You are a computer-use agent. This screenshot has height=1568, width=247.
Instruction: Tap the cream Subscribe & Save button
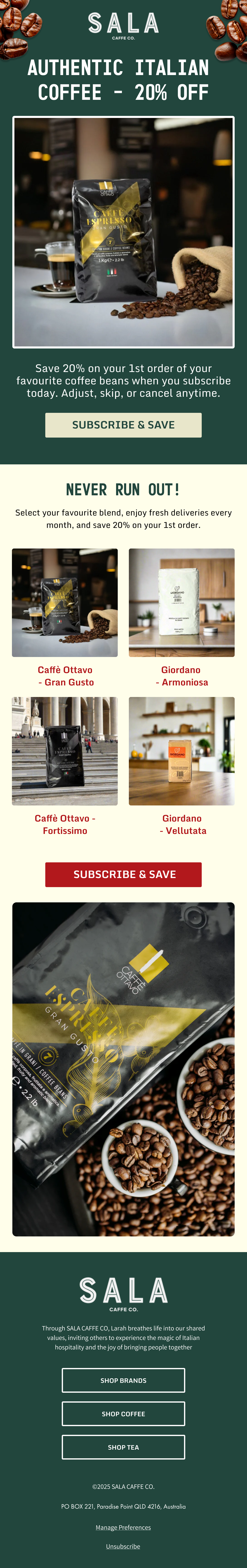(123, 425)
